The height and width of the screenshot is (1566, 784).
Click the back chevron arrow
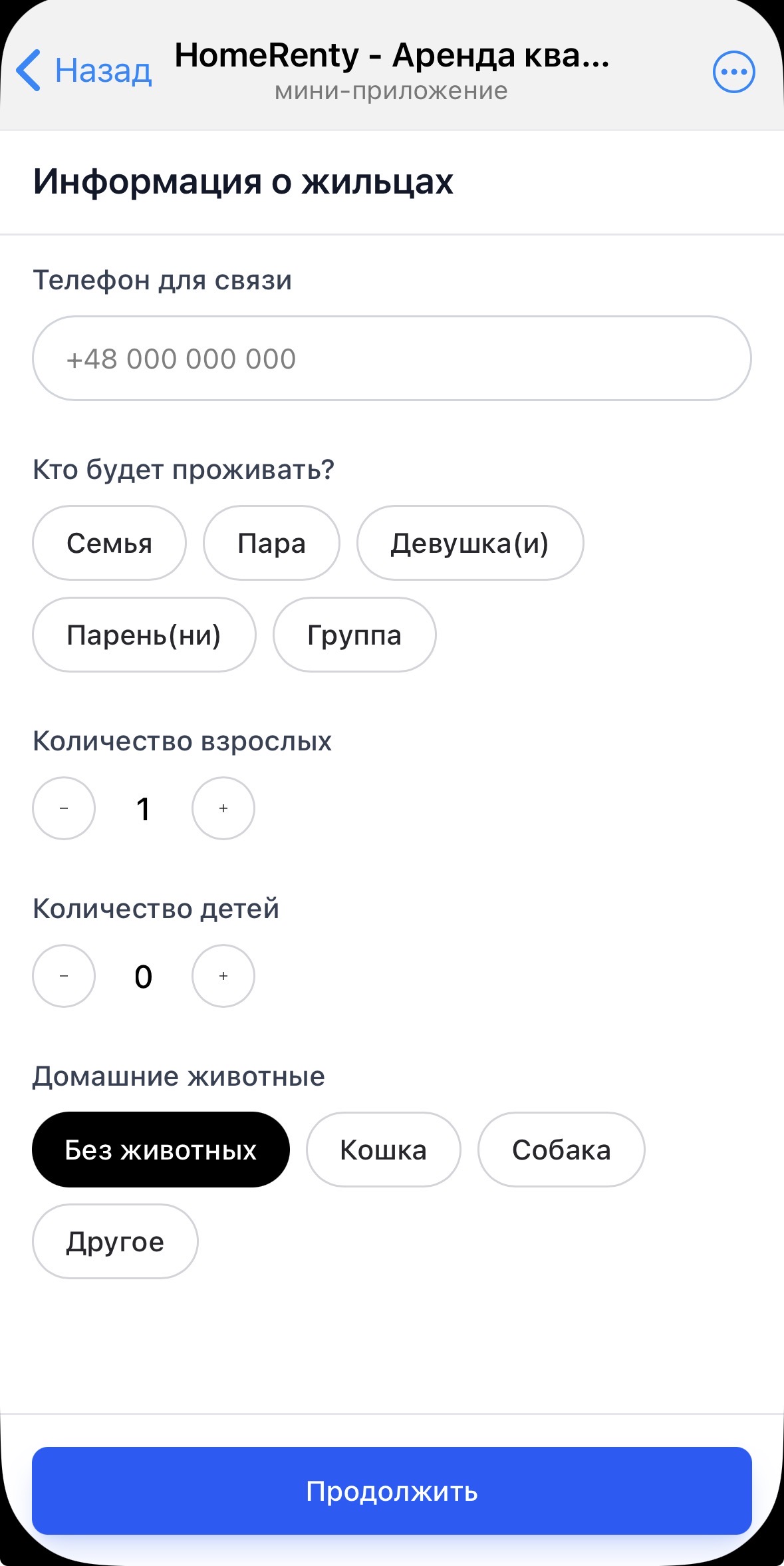tap(29, 70)
